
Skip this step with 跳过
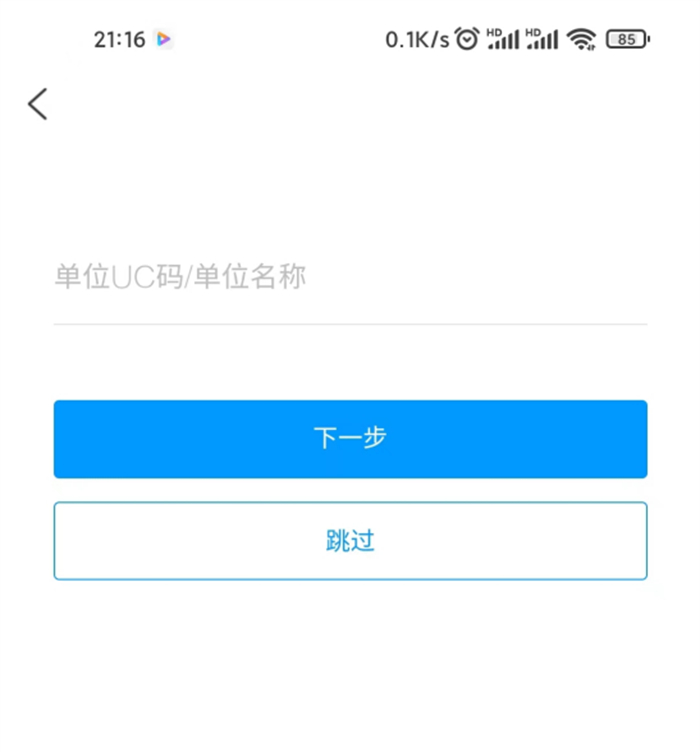click(350, 541)
